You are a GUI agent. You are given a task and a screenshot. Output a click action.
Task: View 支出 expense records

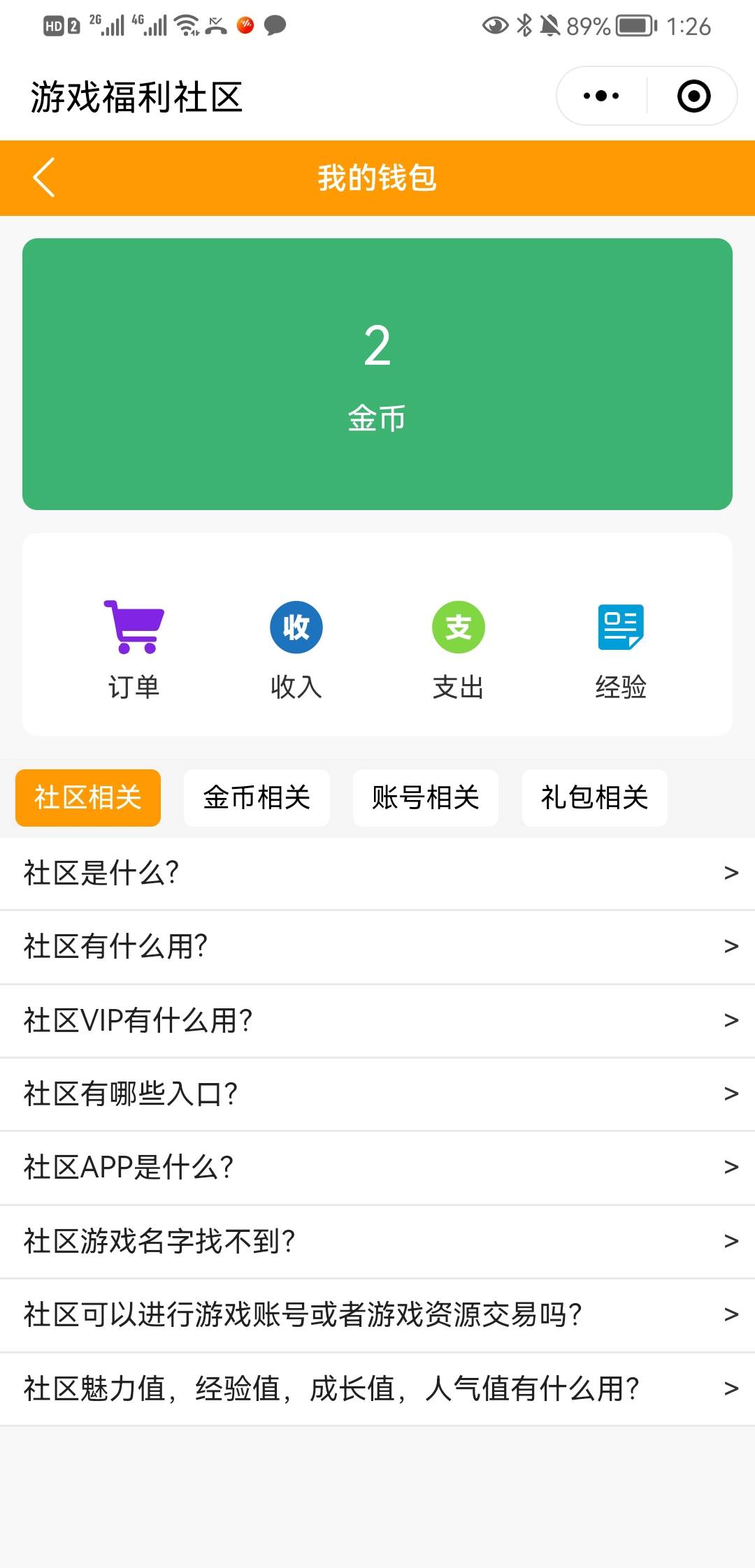[459, 648]
